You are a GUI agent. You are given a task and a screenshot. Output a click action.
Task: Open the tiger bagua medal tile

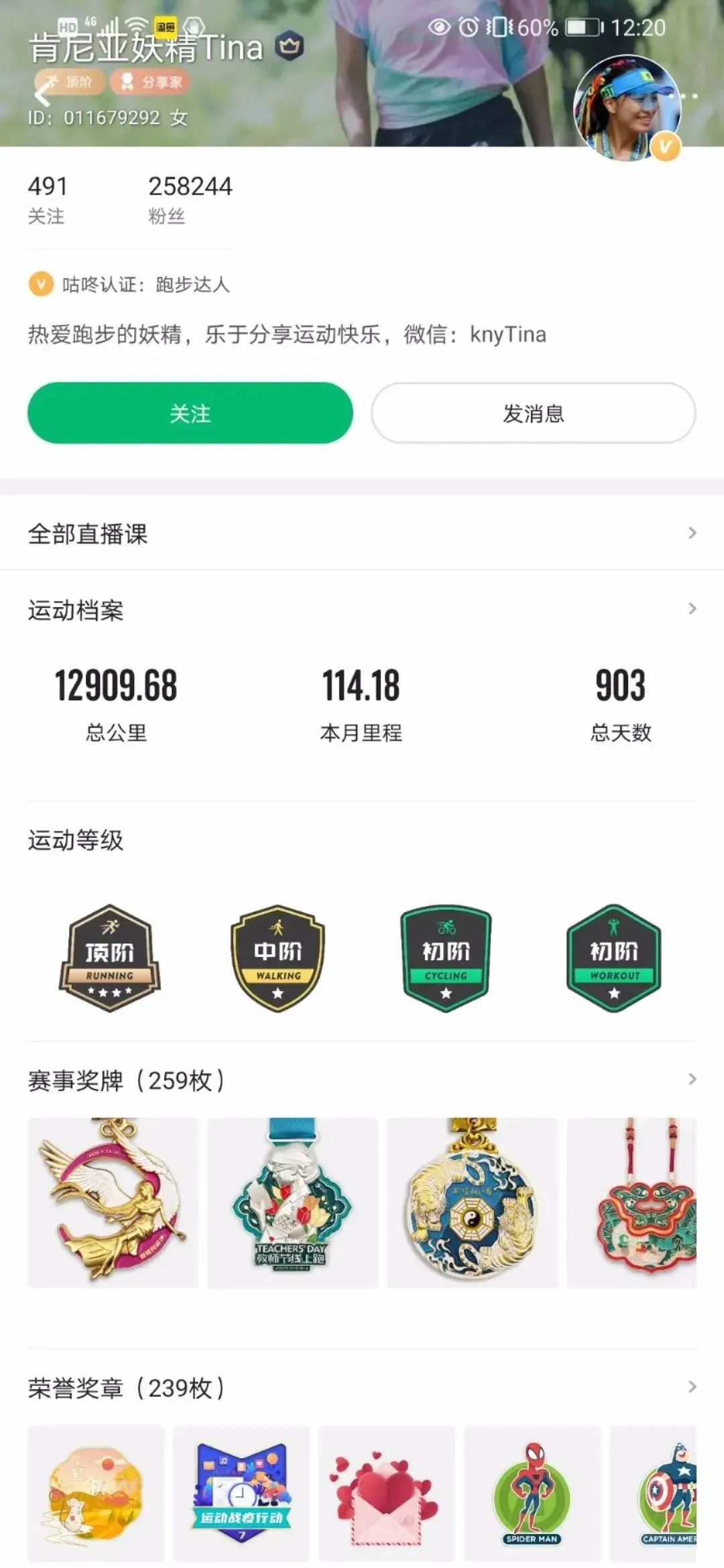tap(473, 1203)
